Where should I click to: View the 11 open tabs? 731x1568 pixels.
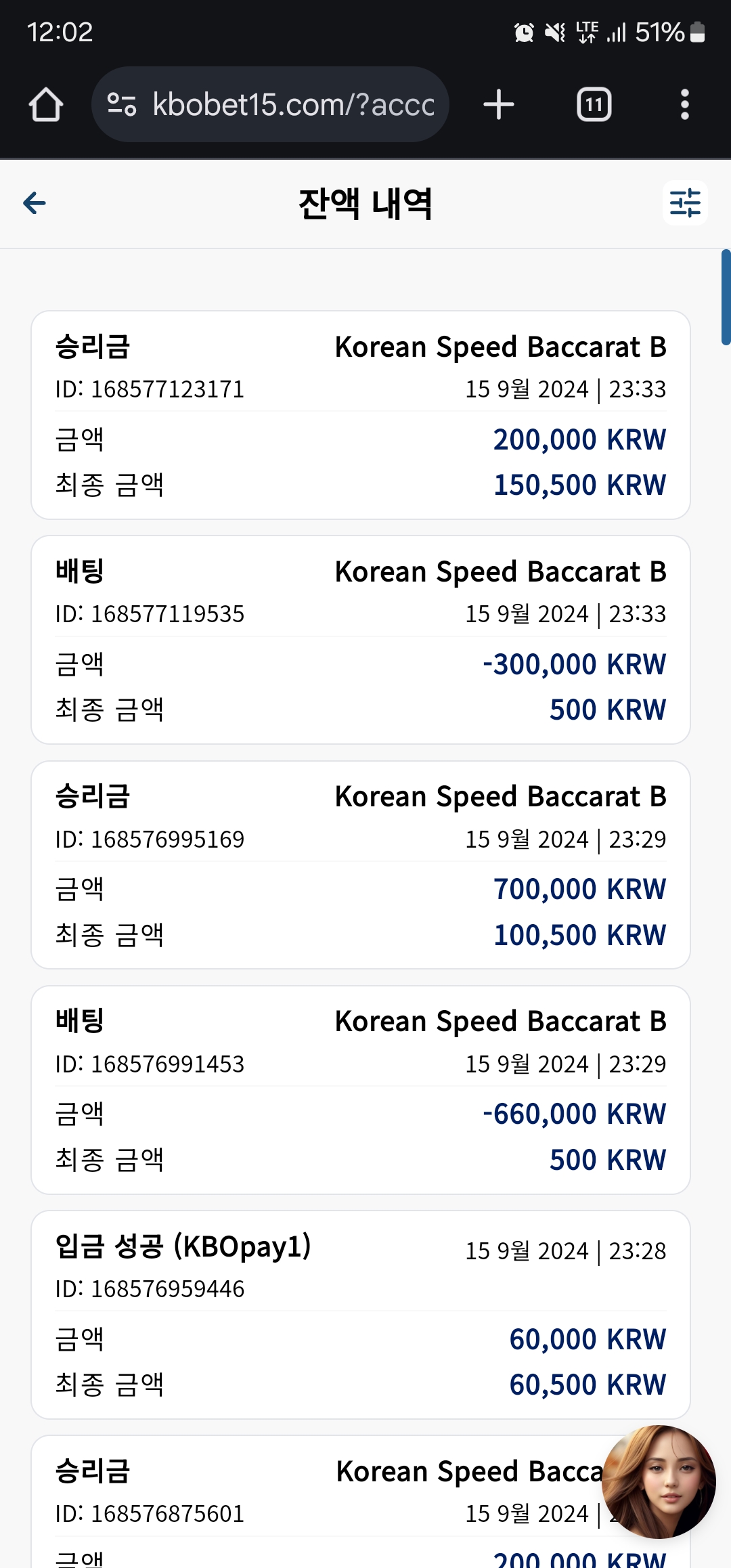(594, 105)
